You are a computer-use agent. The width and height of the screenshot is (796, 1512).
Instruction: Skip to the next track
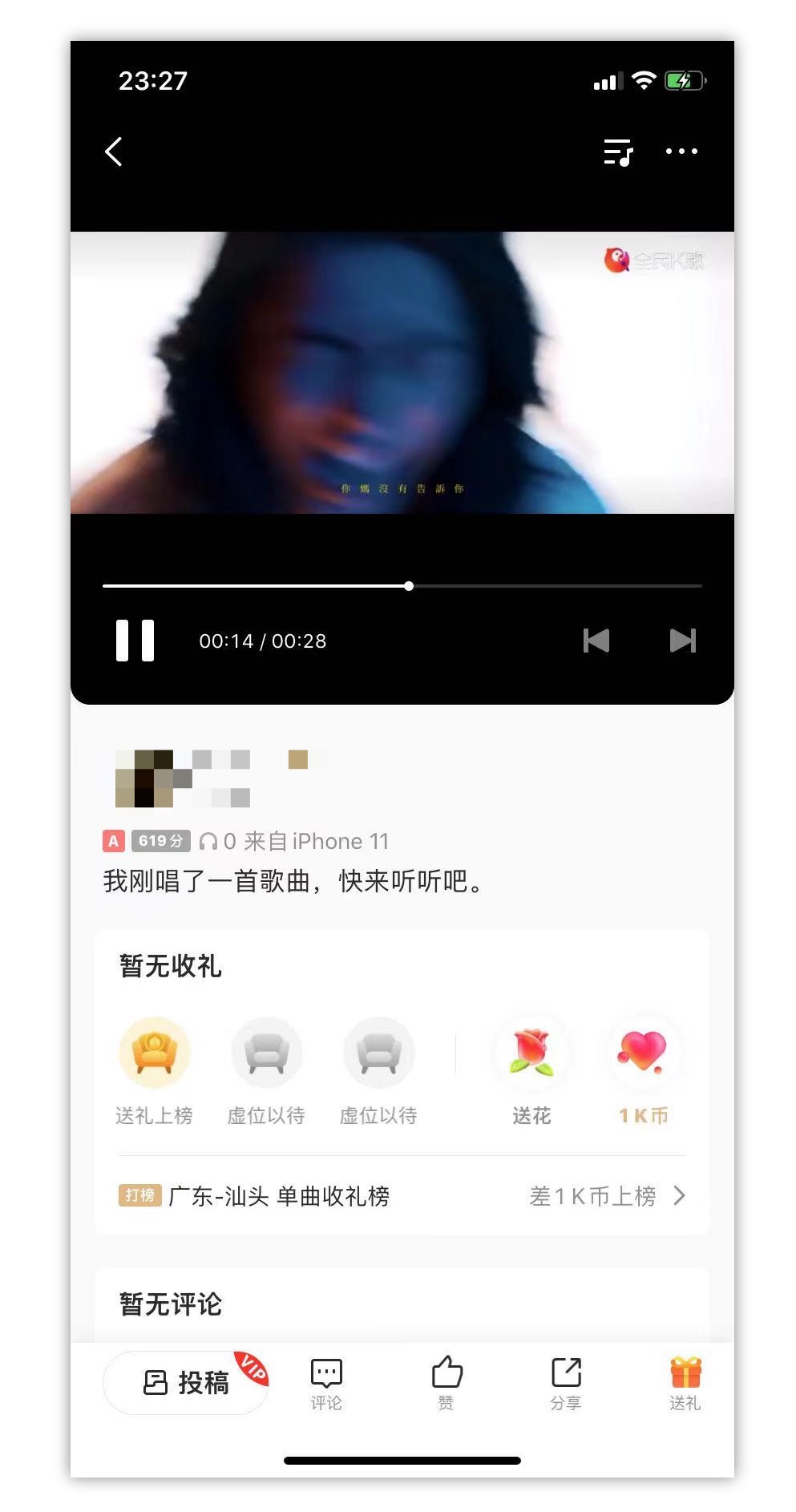[x=682, y=640]
